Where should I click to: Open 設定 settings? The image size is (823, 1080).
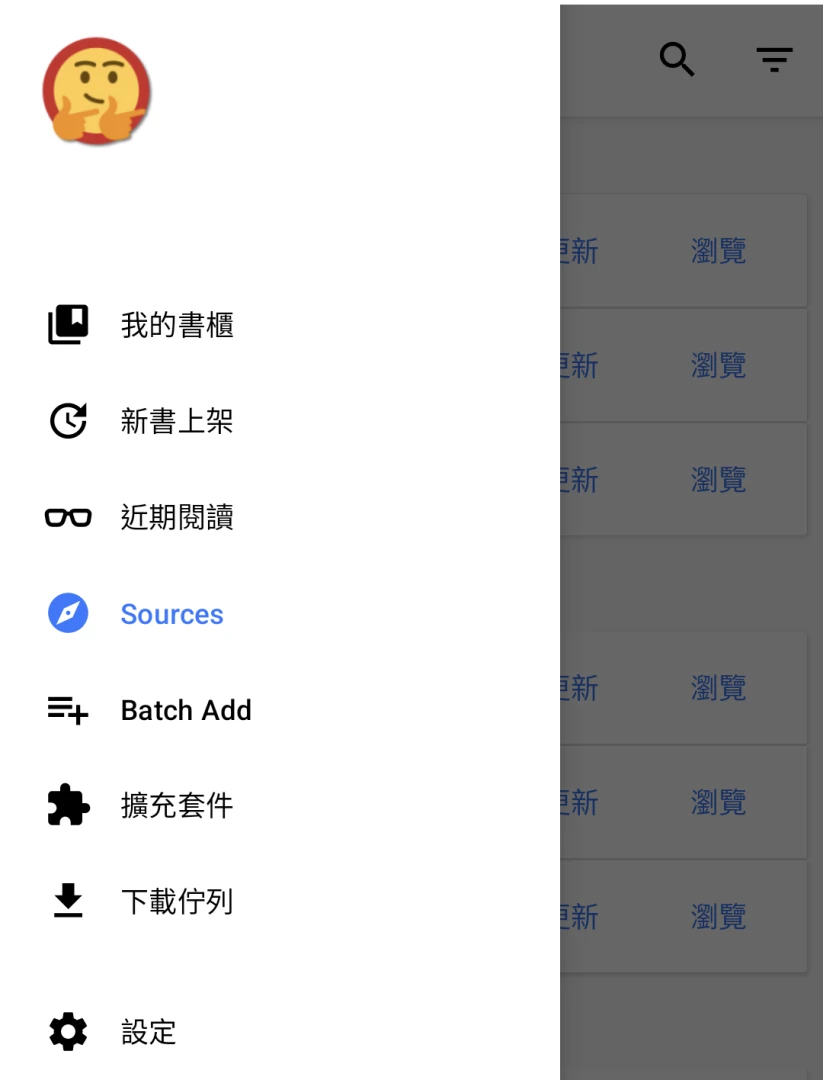[x=149, y=1032]
